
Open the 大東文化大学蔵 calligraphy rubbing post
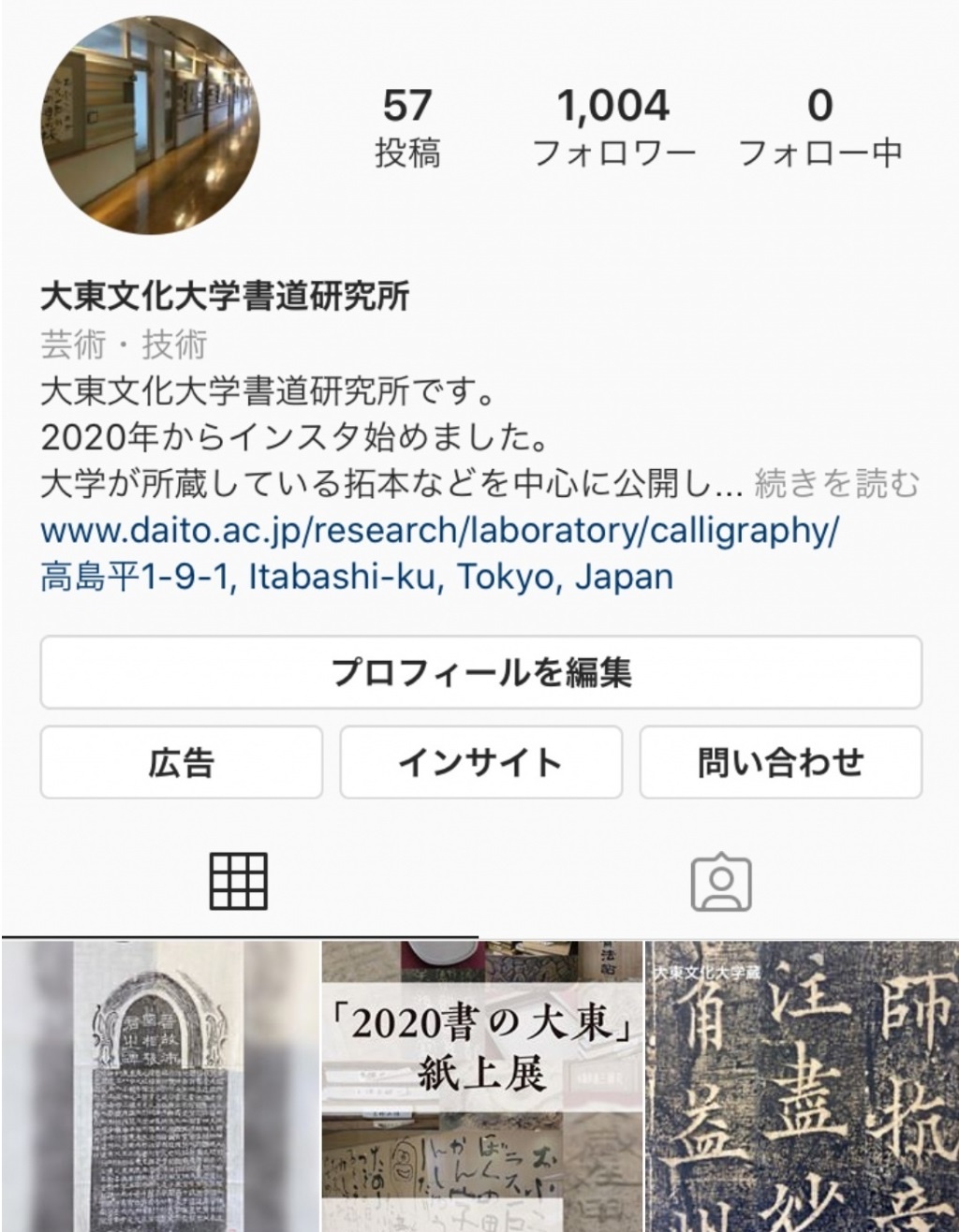click(804, 1086)
